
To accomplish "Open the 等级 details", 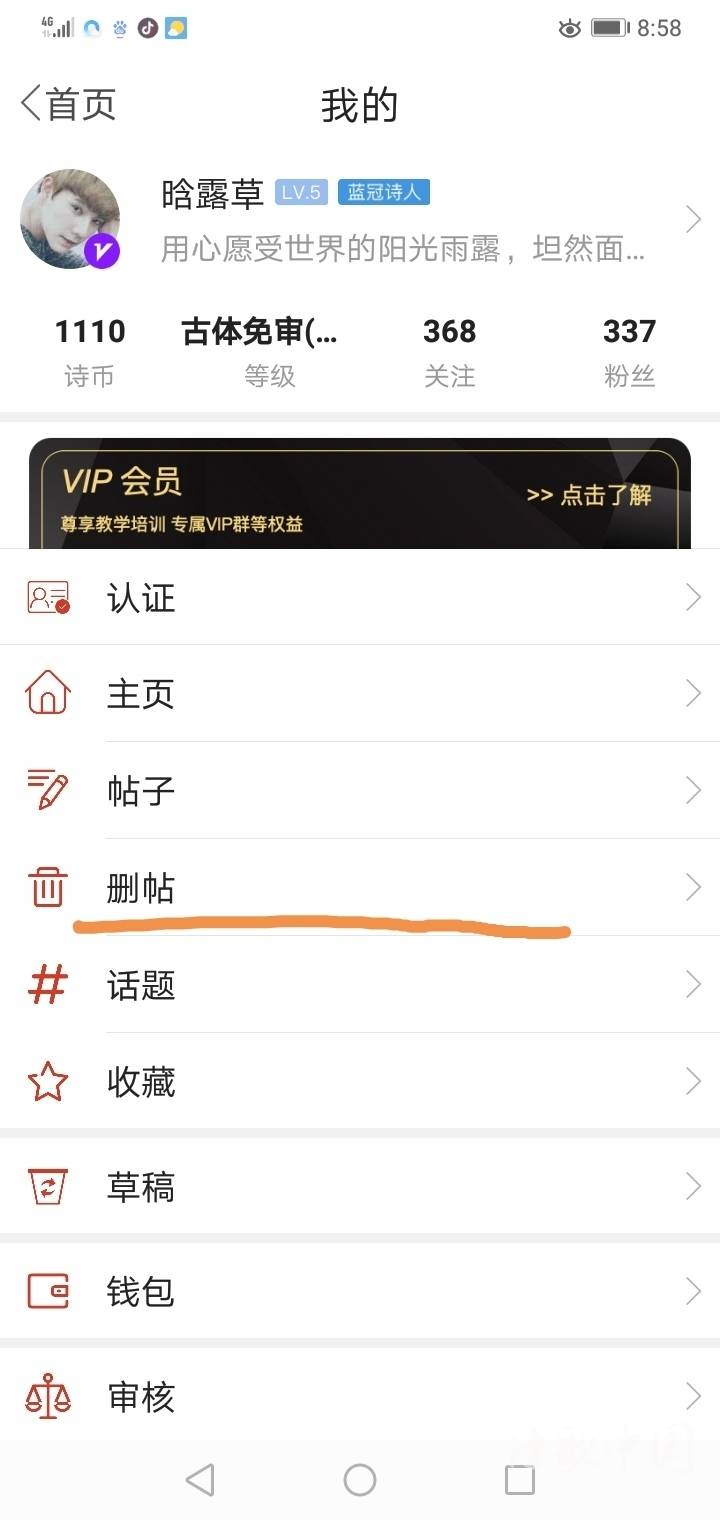I will point(270,352).
